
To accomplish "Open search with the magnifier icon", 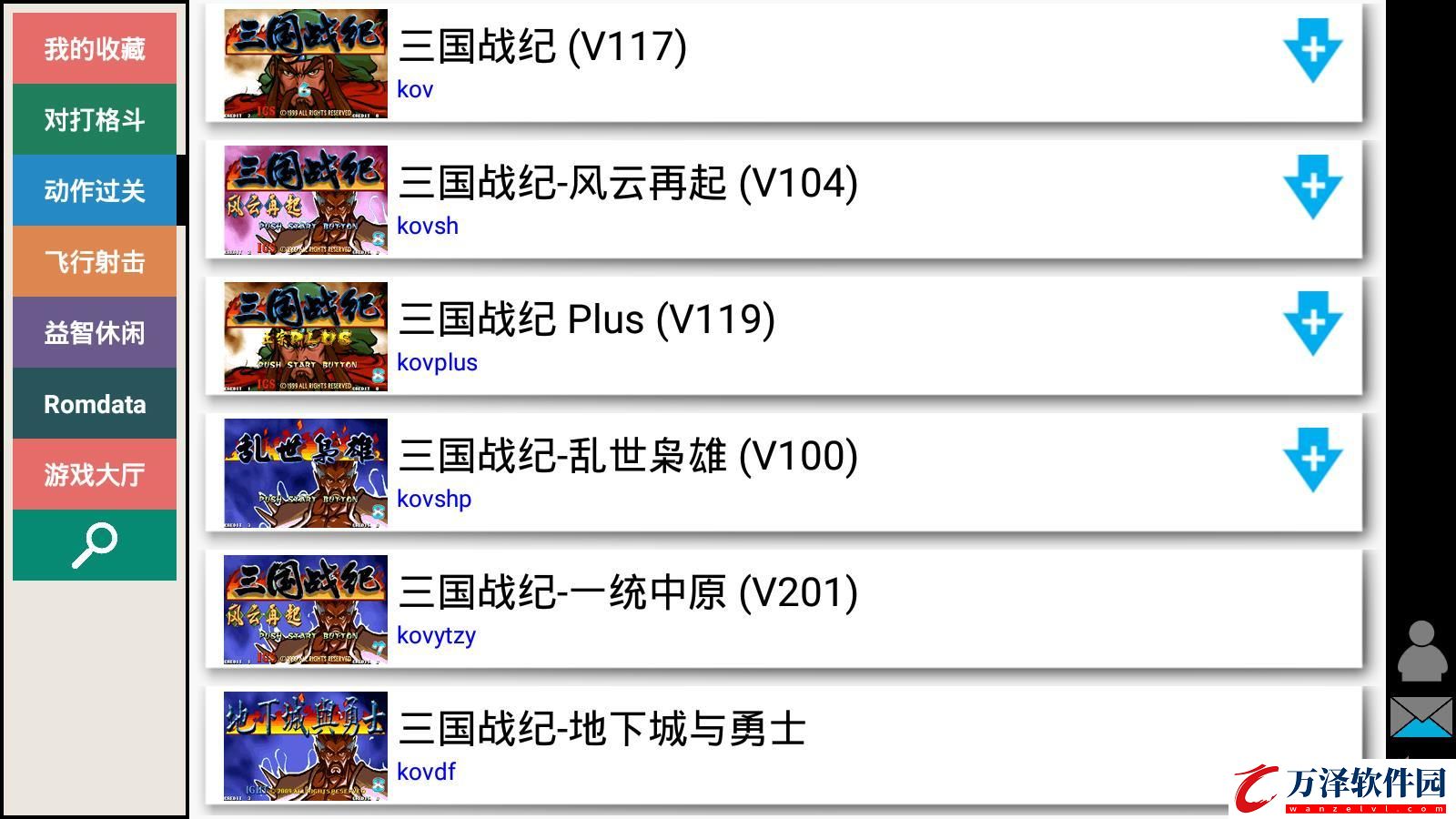I will tap(95, 545).
